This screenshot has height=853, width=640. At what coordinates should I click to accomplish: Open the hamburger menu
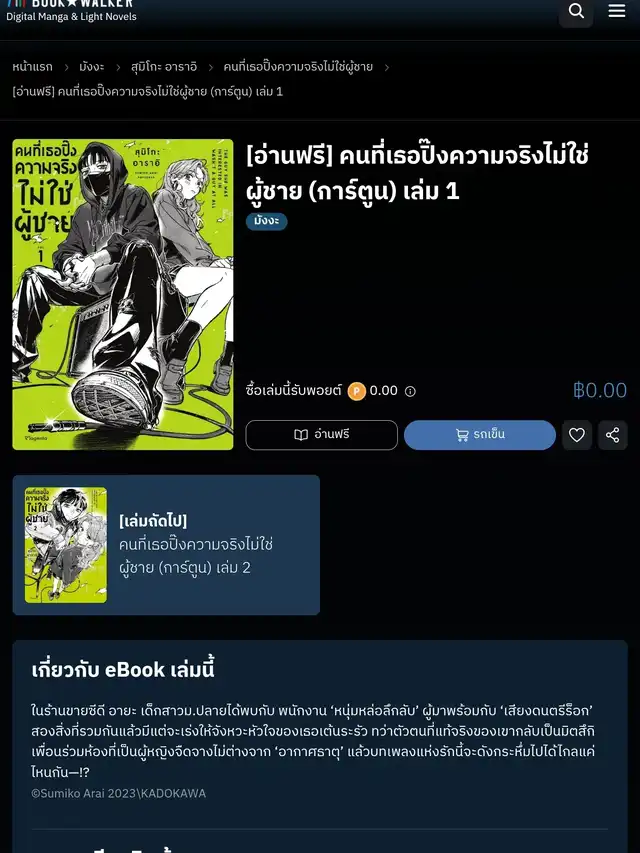616,11
